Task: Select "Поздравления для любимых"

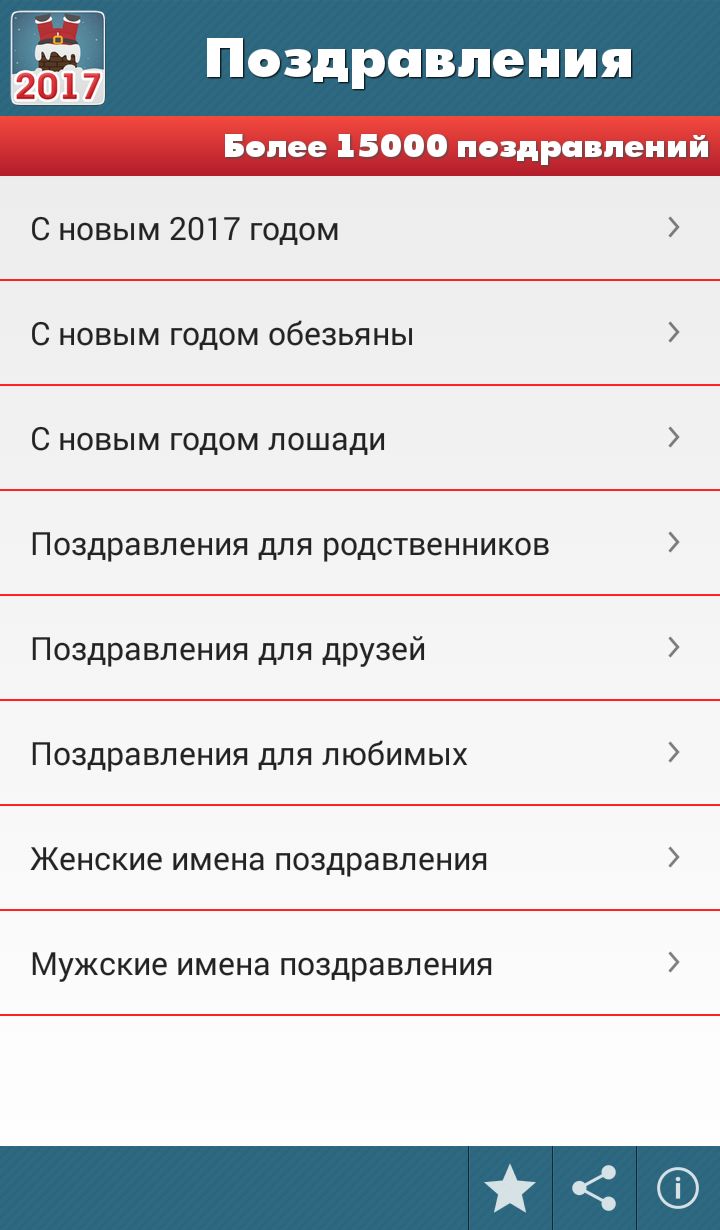Action: [x=360, y=754]
